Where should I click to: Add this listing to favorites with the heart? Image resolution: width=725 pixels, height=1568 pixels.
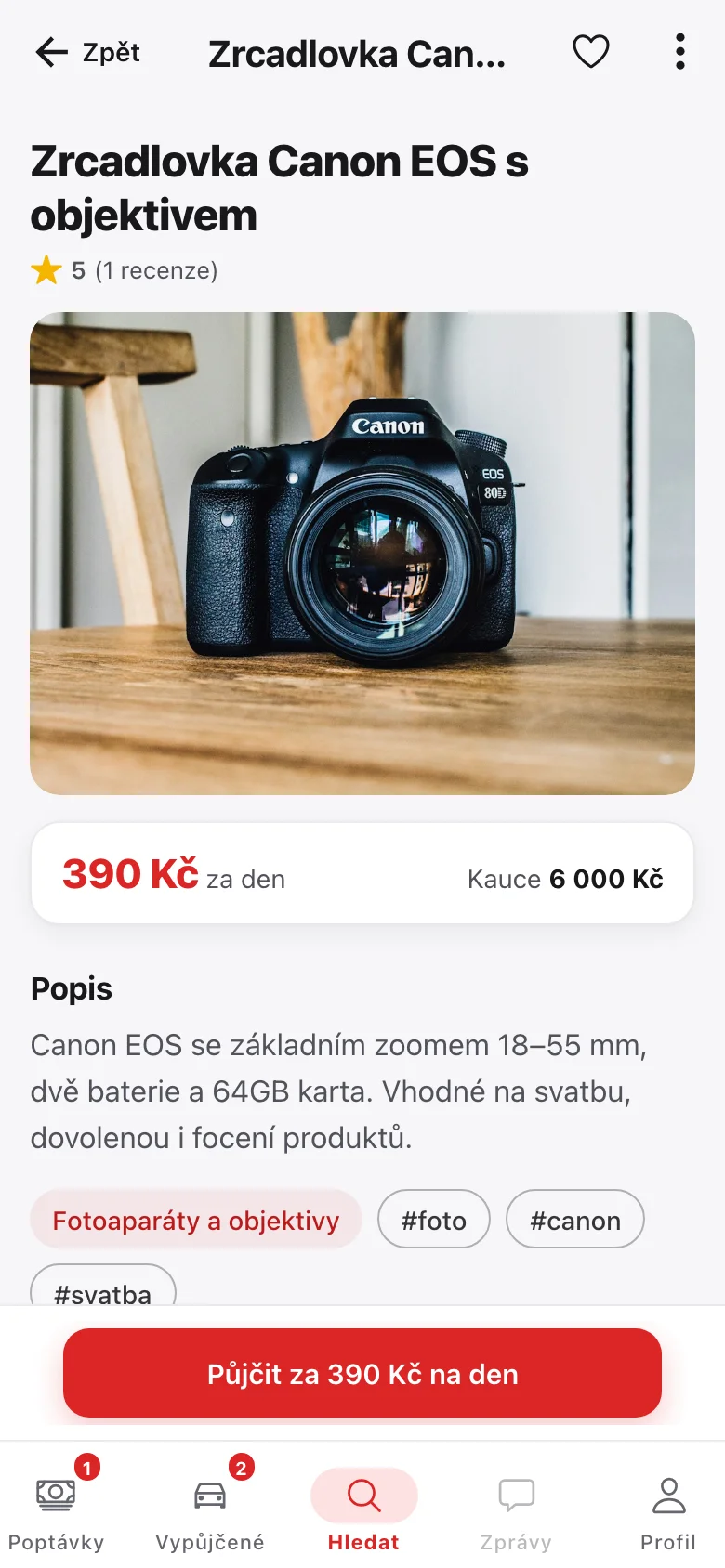590,51
